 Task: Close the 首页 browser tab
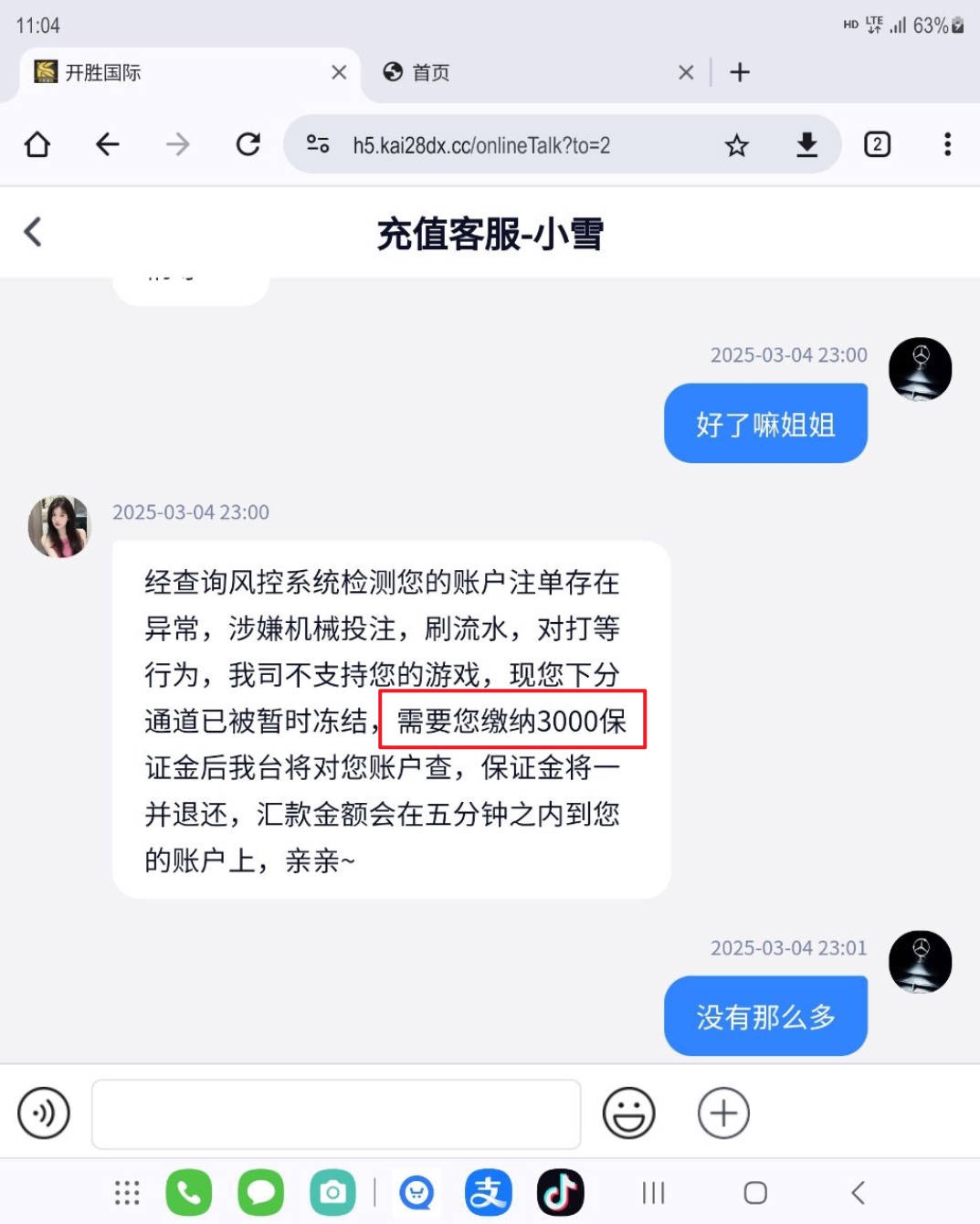686,72
